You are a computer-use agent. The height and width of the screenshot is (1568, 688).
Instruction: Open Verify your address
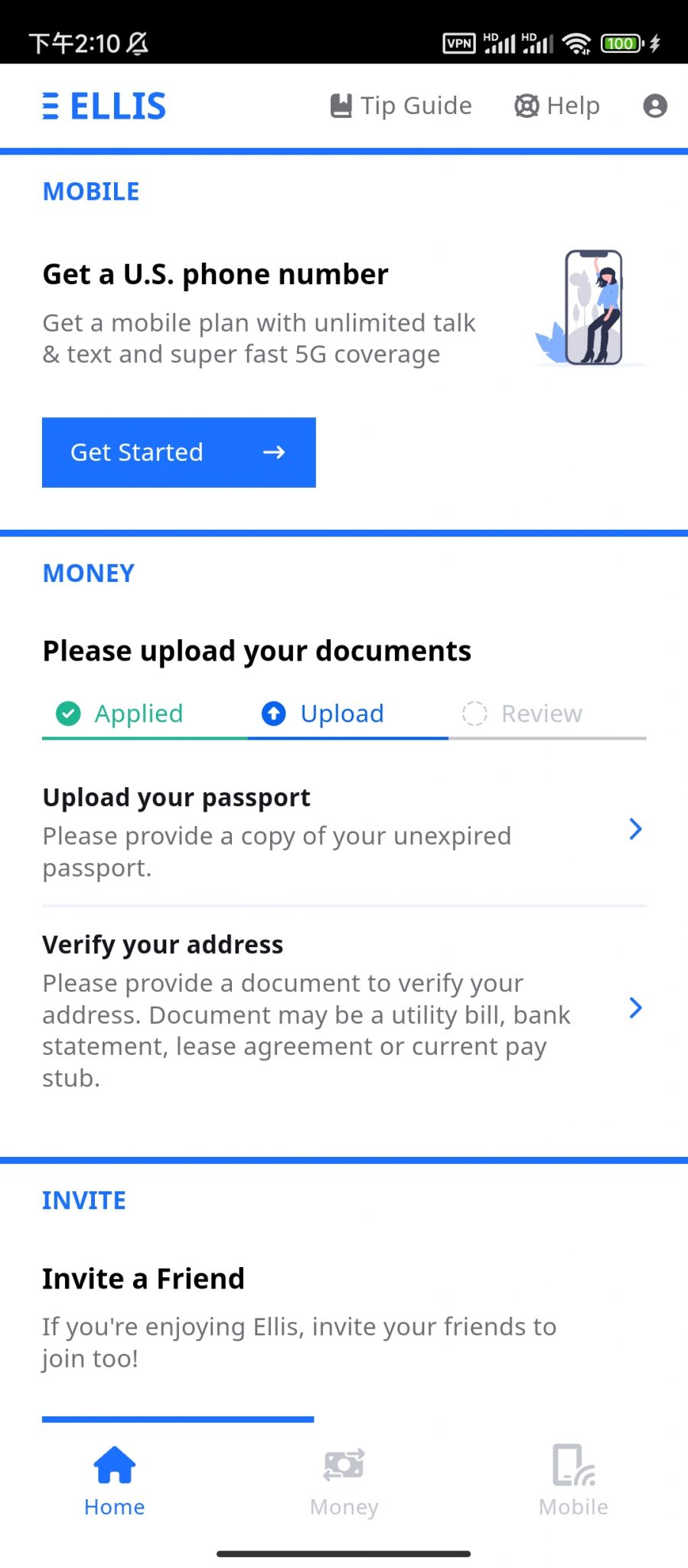pos(344,1010)
